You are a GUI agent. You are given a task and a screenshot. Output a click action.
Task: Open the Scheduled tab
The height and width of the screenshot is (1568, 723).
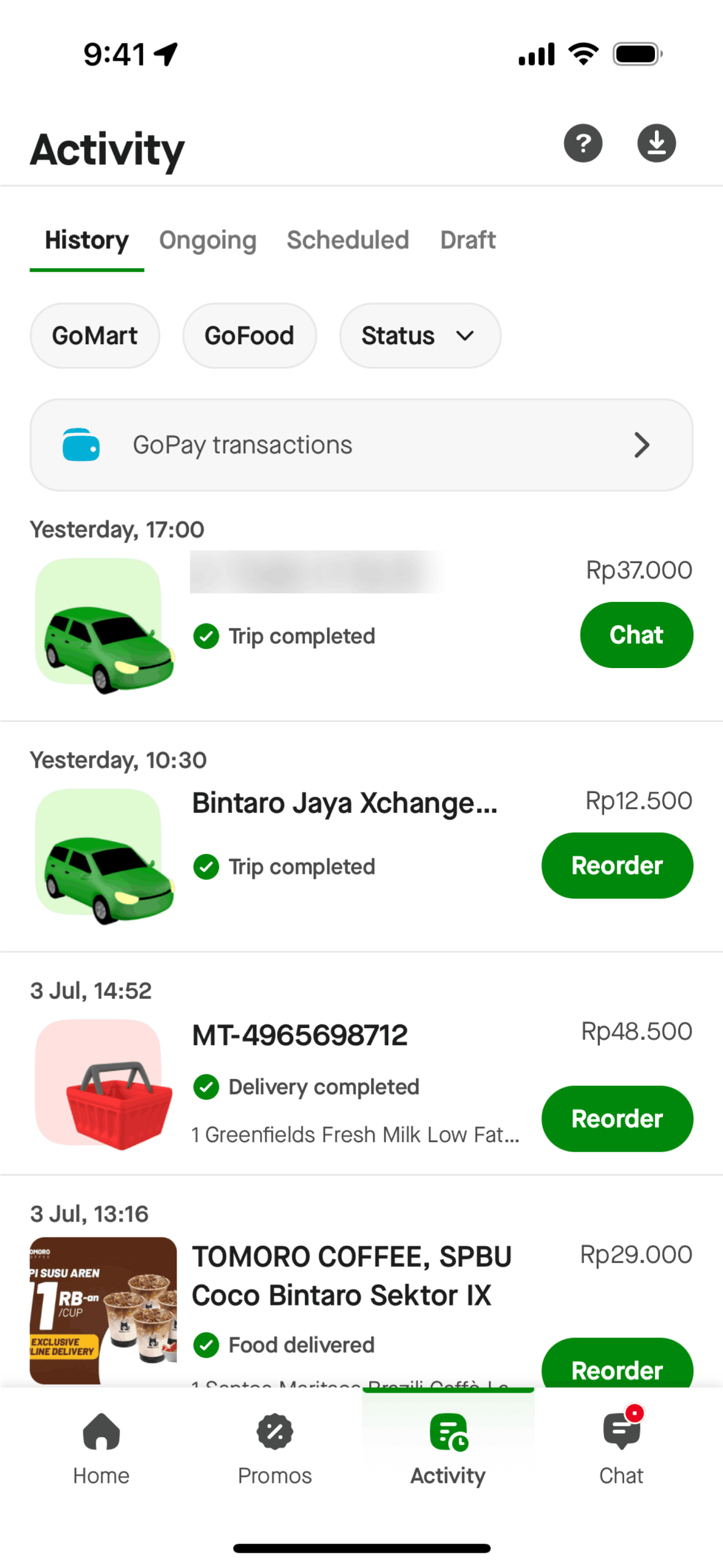pyautogui.click(x=347, y=240)
